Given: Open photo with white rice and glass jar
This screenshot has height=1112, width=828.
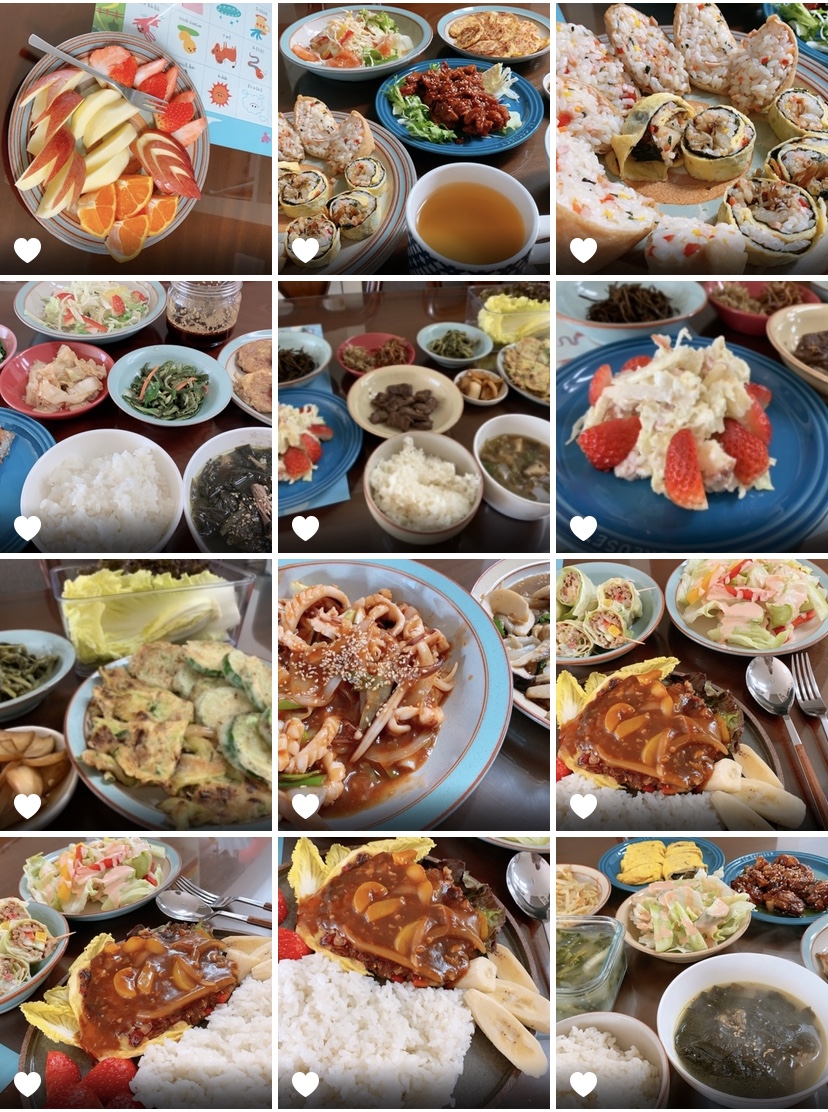Looking at the screenshot, I should pos(135,416).
